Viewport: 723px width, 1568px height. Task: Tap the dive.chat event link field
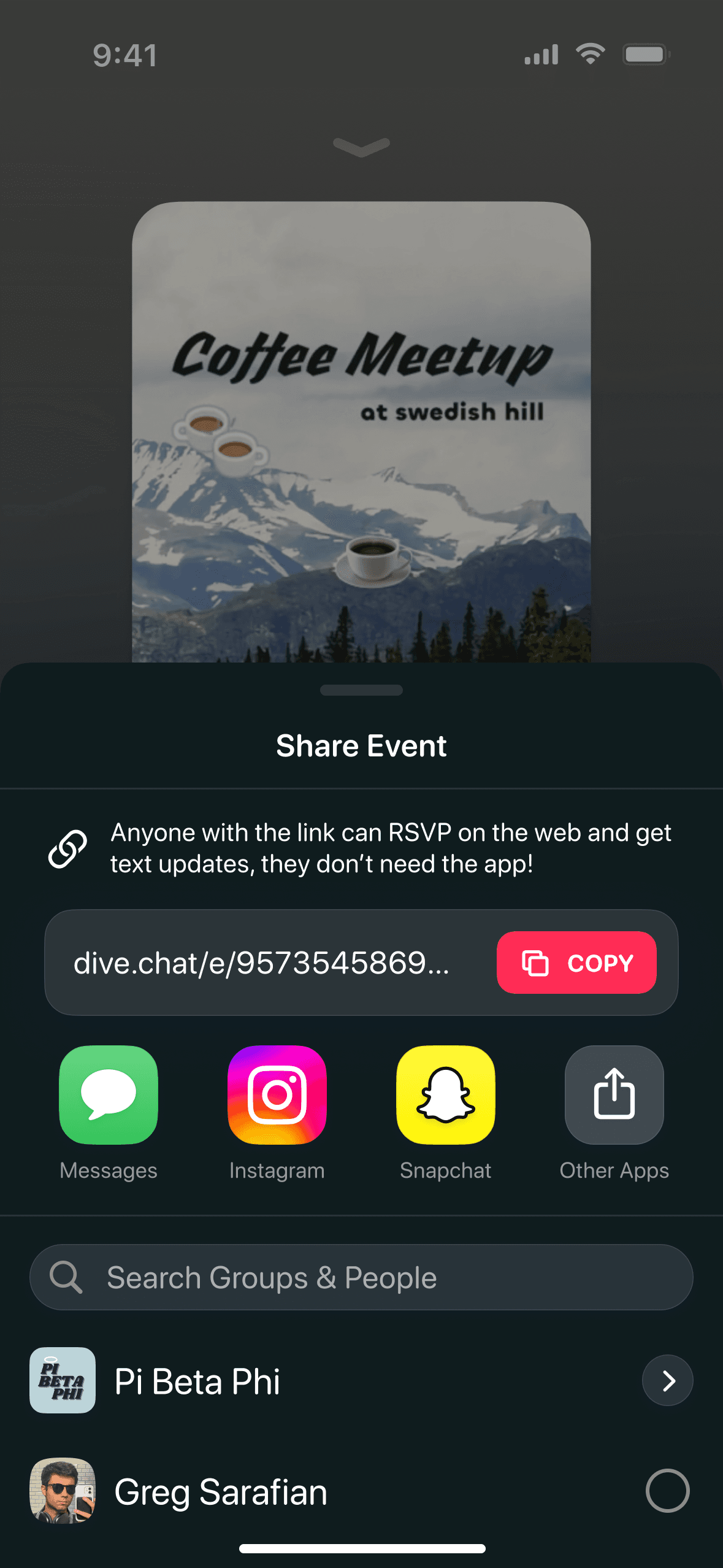[x=361, y=963]
